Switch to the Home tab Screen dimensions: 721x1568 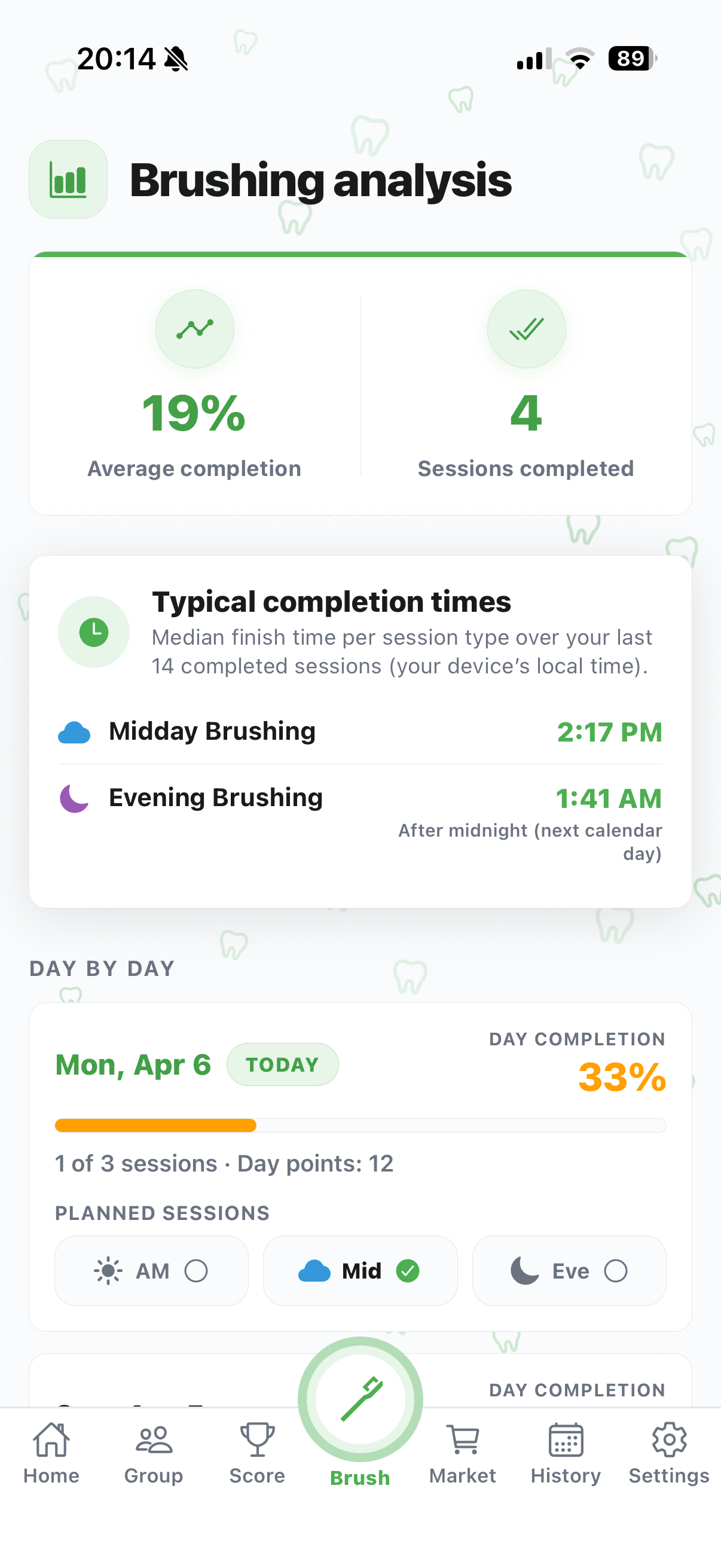[51, 1441]
